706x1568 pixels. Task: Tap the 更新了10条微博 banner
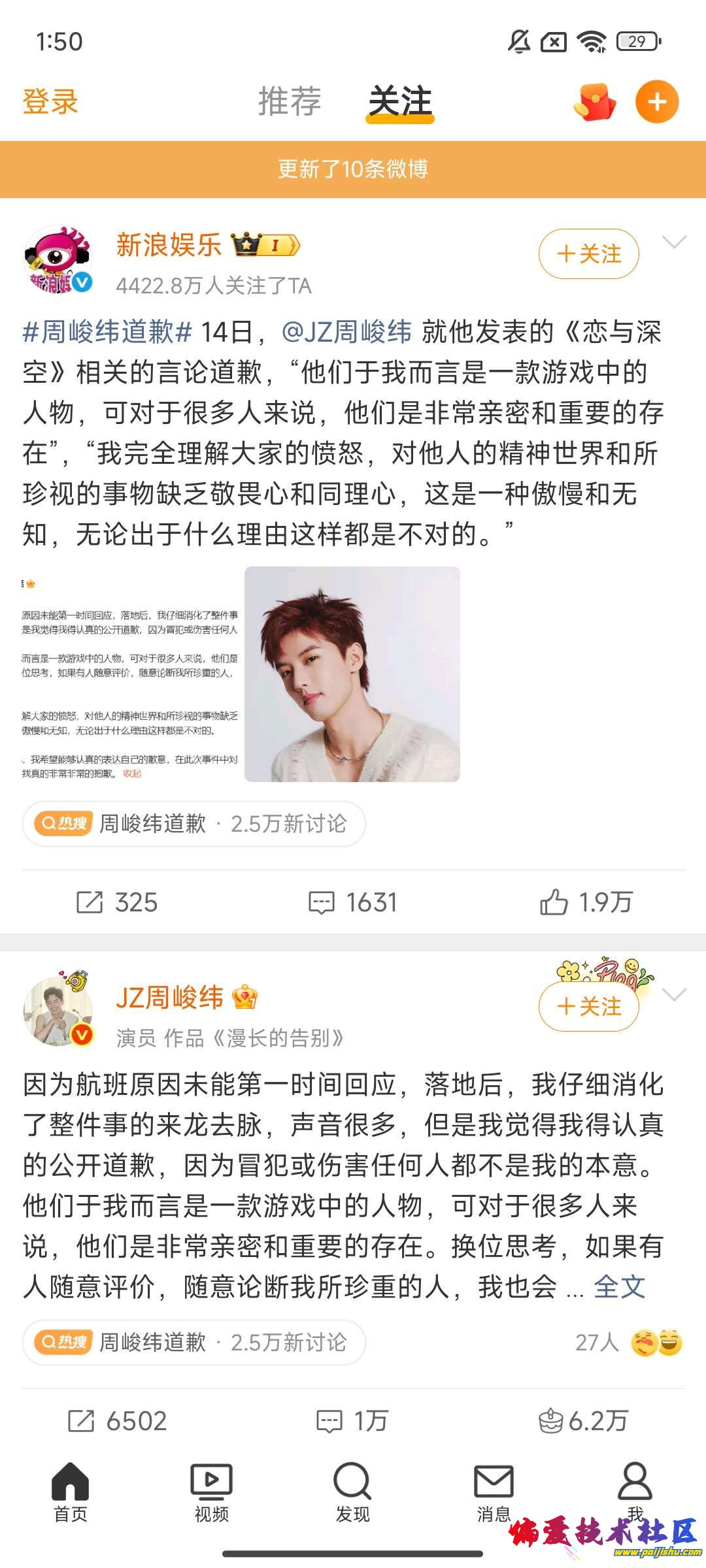coord(353,169)
